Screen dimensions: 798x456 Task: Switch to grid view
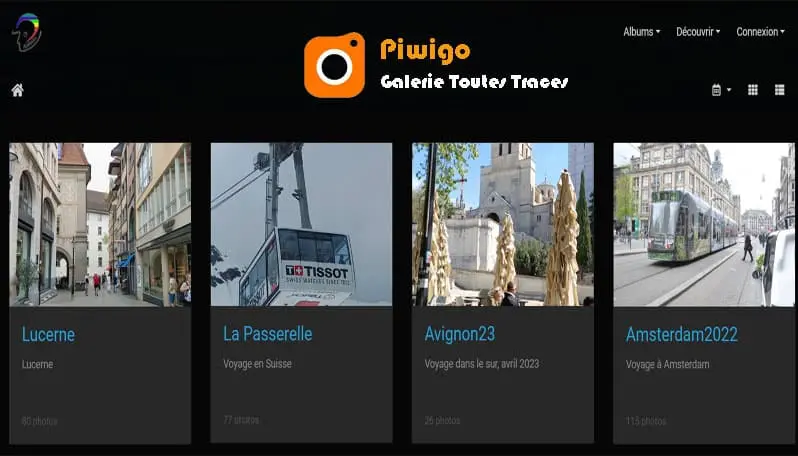[x=753, y=90]
